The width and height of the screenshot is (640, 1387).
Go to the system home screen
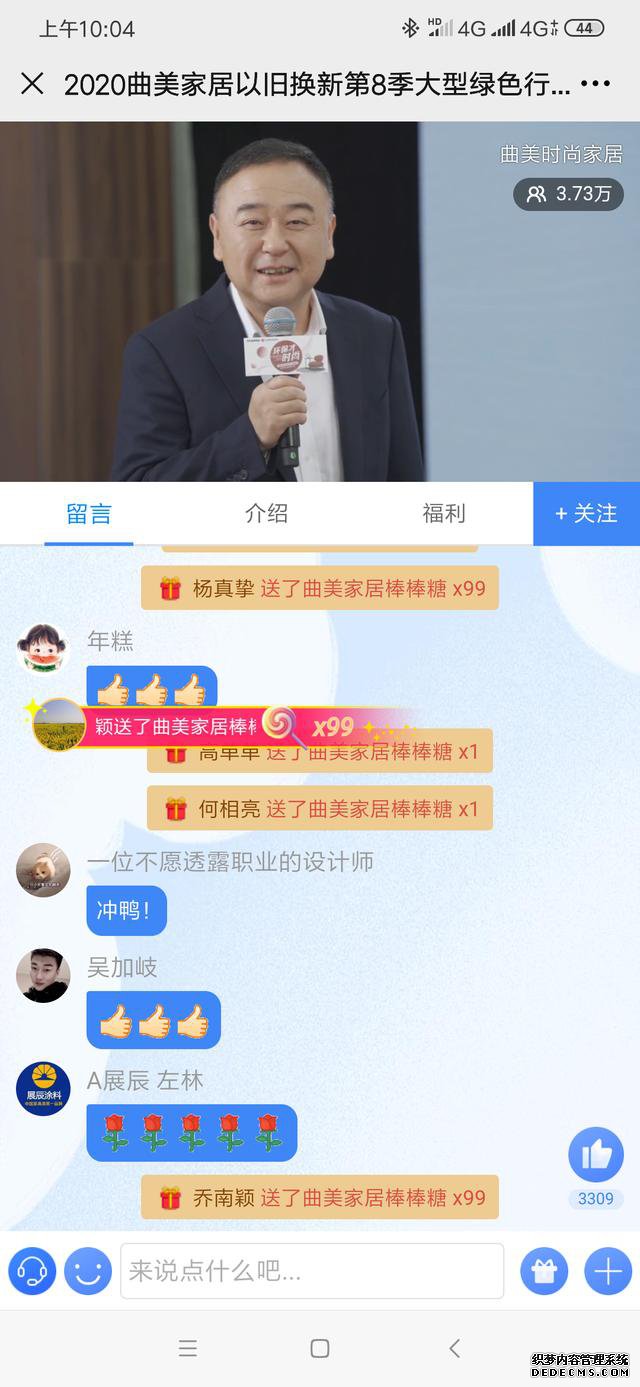320,1348
